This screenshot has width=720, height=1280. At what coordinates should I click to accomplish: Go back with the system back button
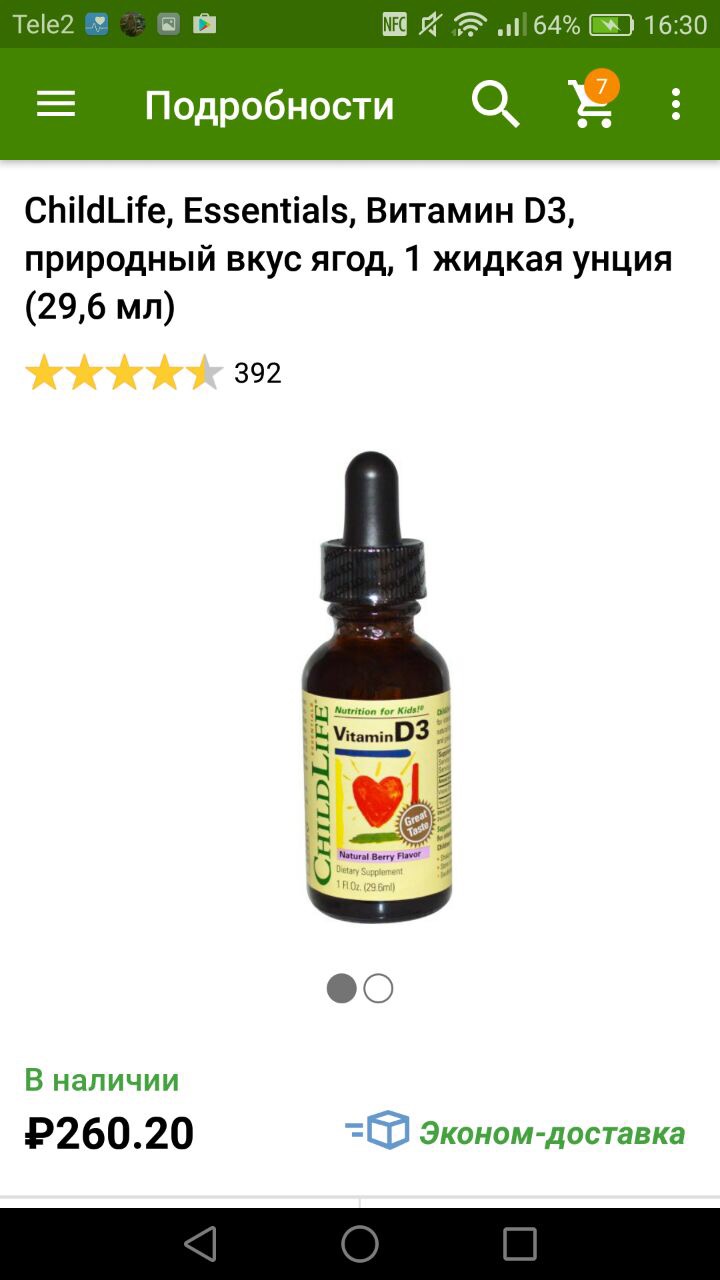click(x=201, y=1244)
